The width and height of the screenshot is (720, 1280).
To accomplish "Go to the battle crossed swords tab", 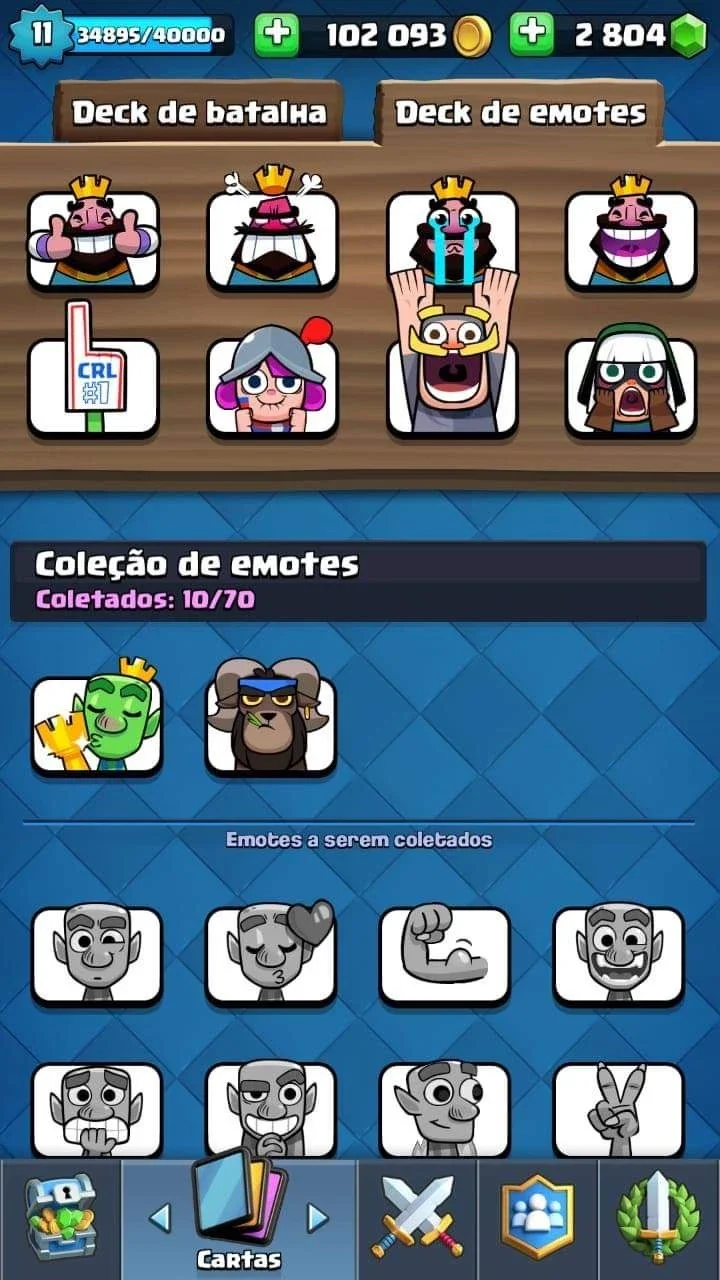I will (417, 1220).
